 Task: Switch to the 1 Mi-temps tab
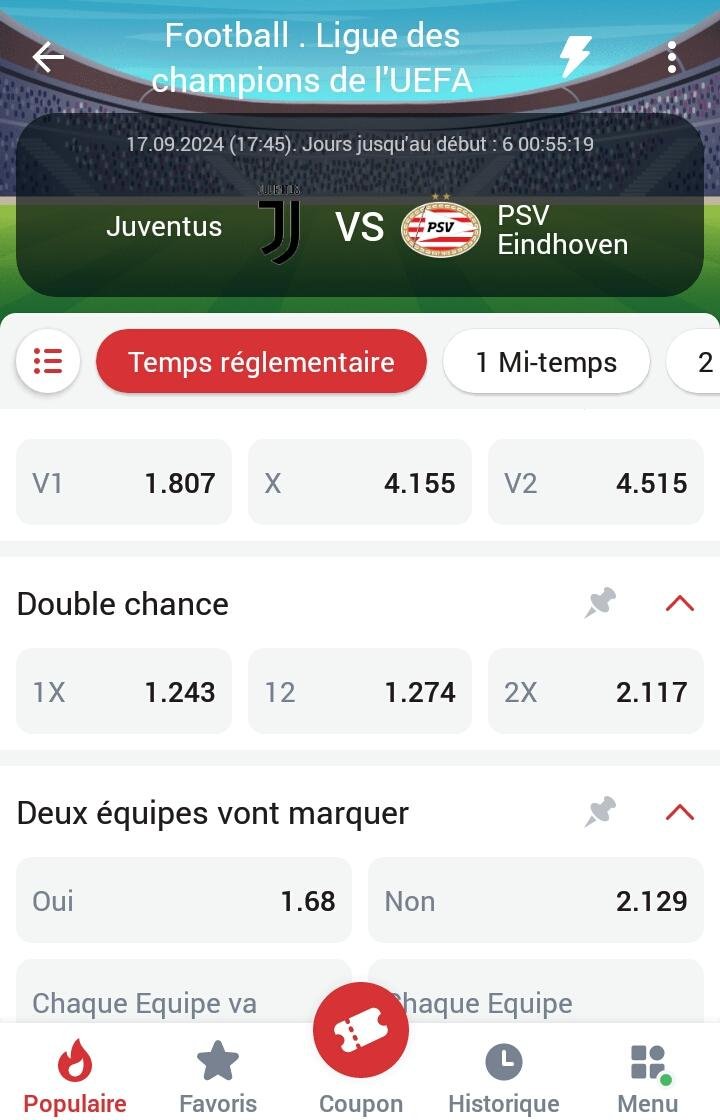(546, 362)
